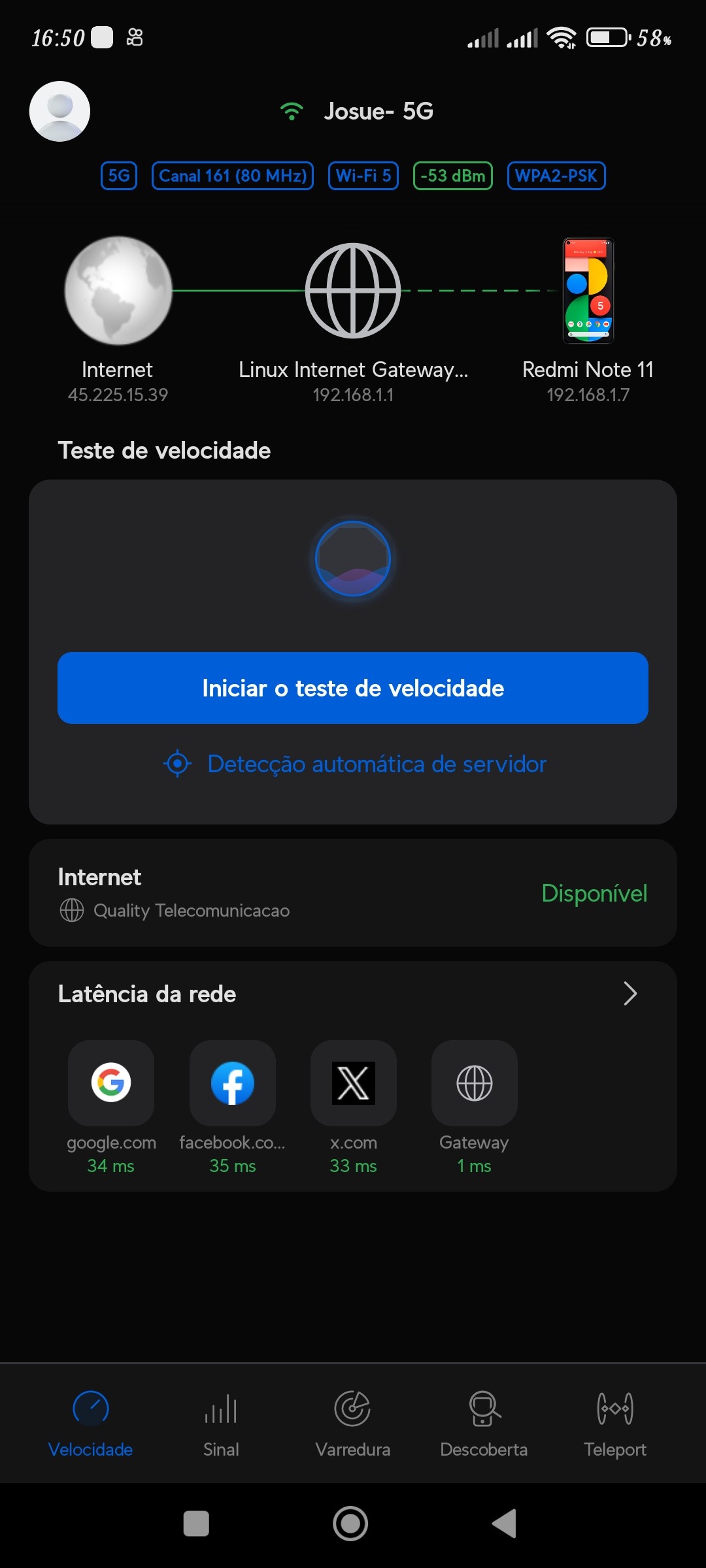Expand the Latência da rede details

[630, 994]
